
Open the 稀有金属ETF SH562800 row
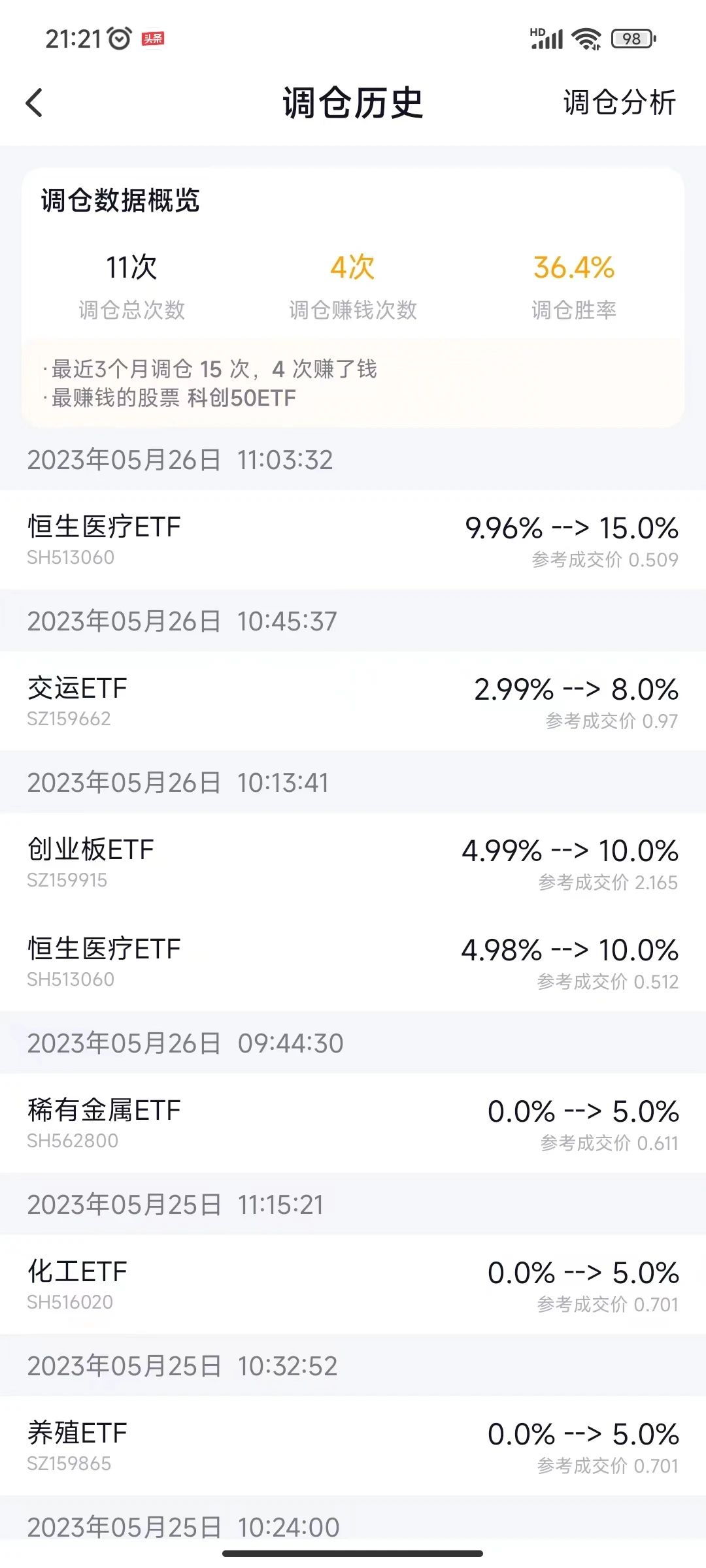(353, 1124)
